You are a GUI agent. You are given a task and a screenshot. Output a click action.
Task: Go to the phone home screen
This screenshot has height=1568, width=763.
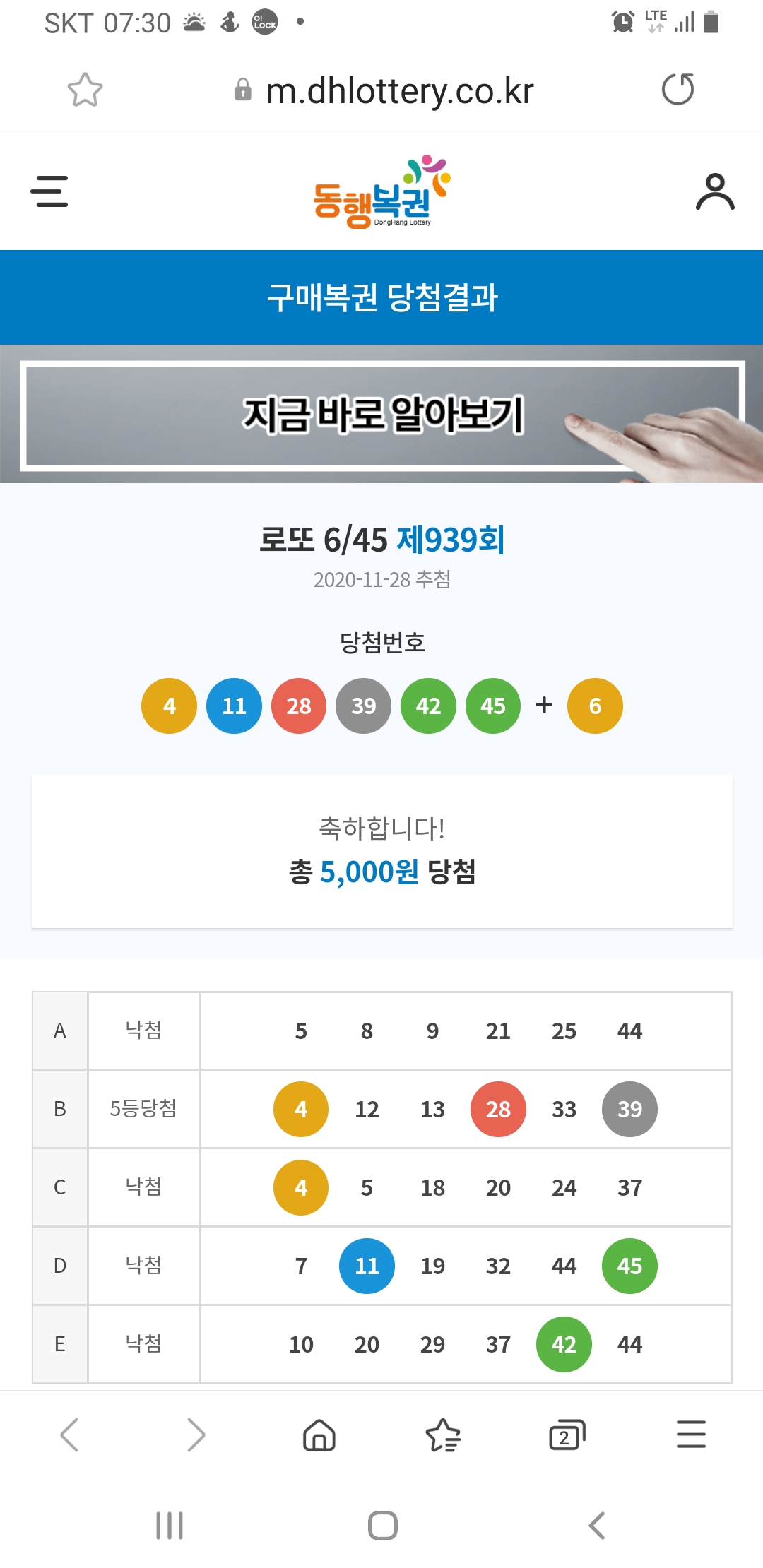pyautogui.click(x=382, y=1526)
